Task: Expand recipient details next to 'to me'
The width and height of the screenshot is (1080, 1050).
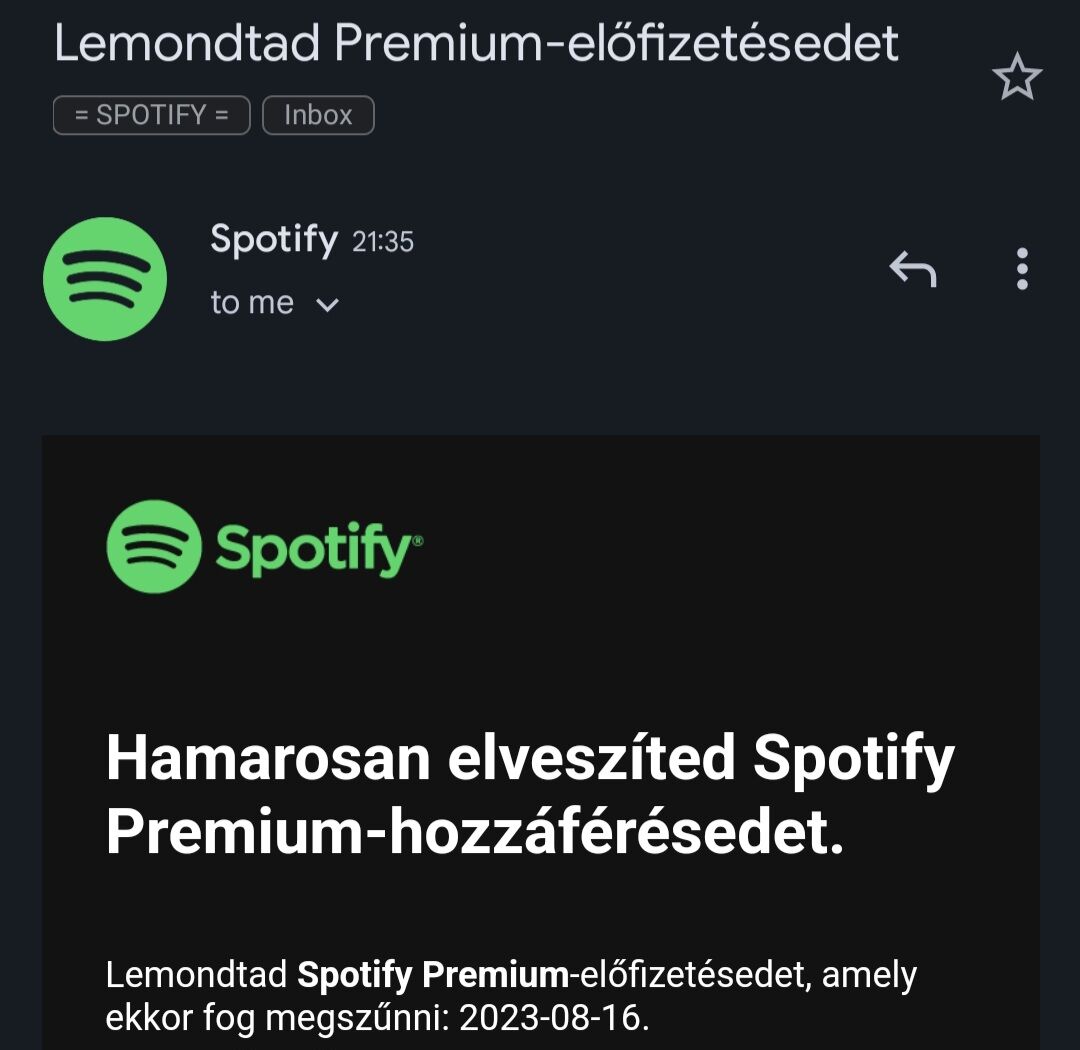Action: pos(327,304)
